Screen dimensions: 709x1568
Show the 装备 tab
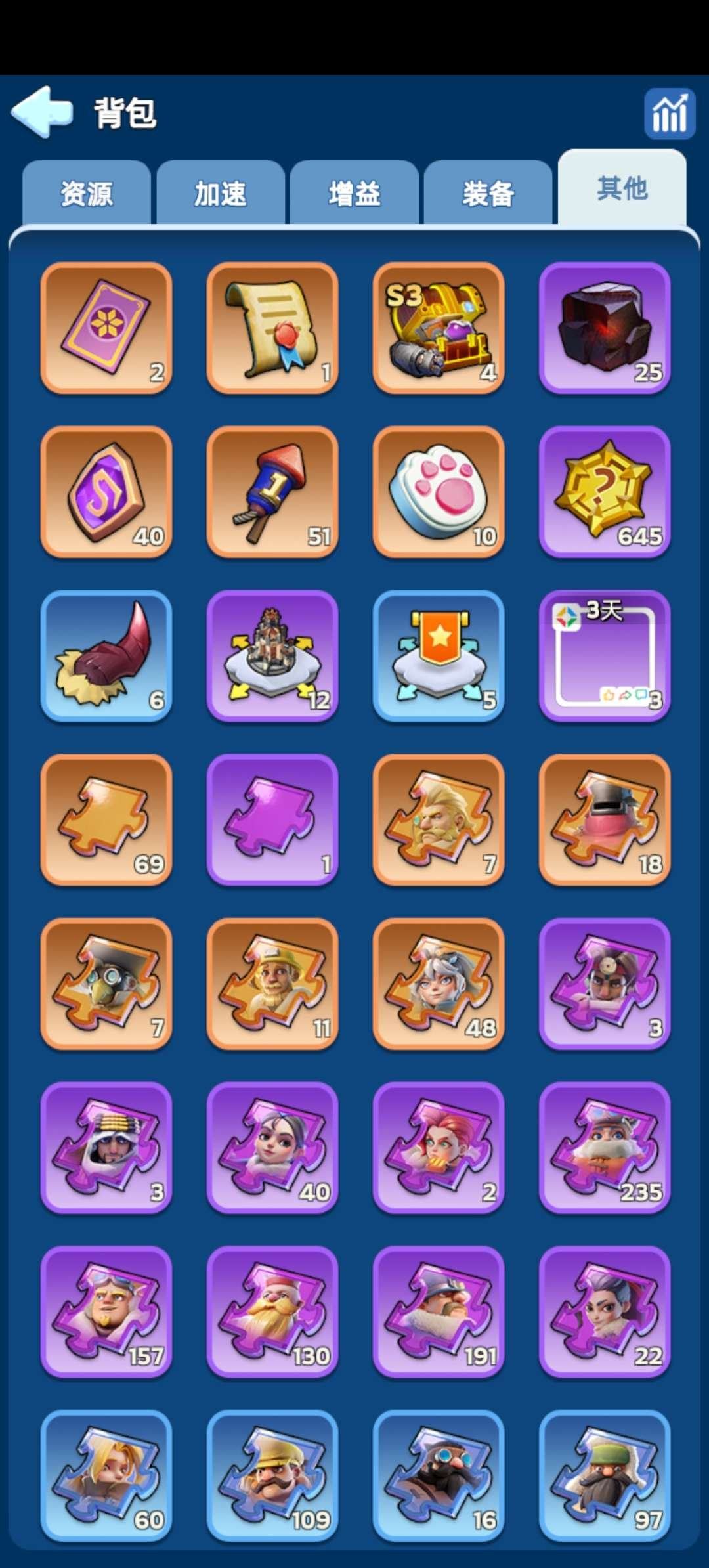pyautogui.click(x=488, y=194)
